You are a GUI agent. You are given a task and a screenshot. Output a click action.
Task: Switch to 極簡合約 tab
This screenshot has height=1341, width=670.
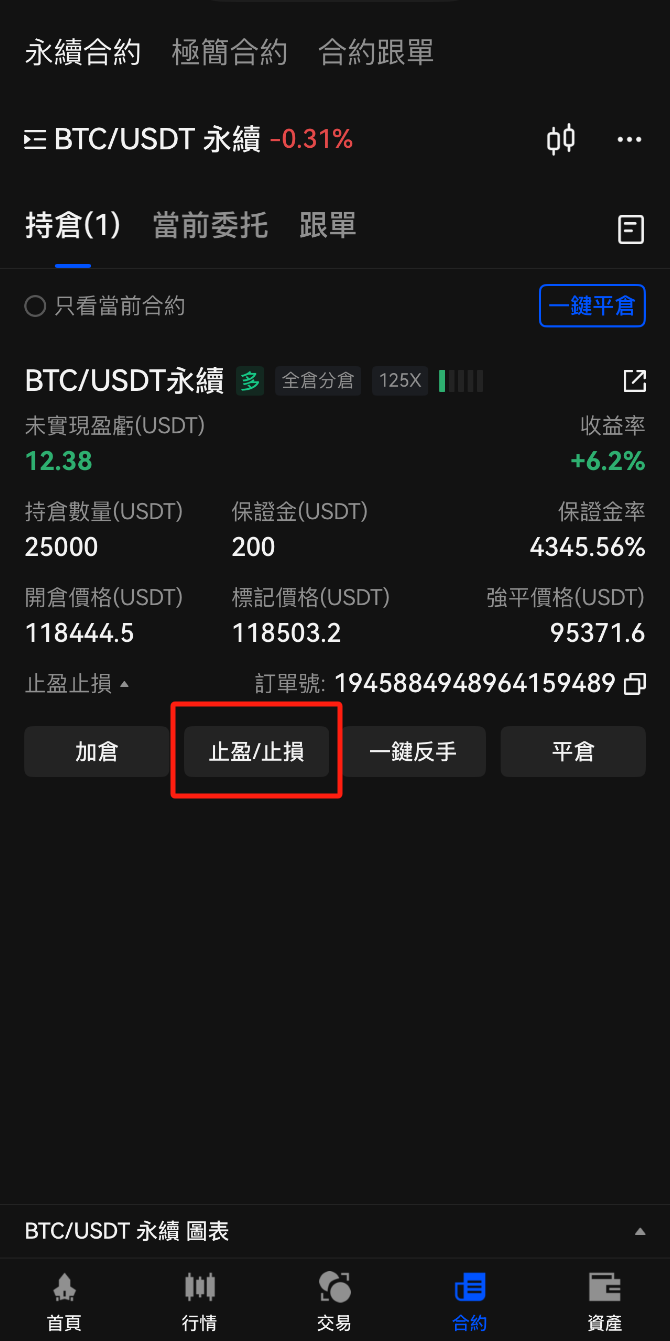click(x=230, y=52)
